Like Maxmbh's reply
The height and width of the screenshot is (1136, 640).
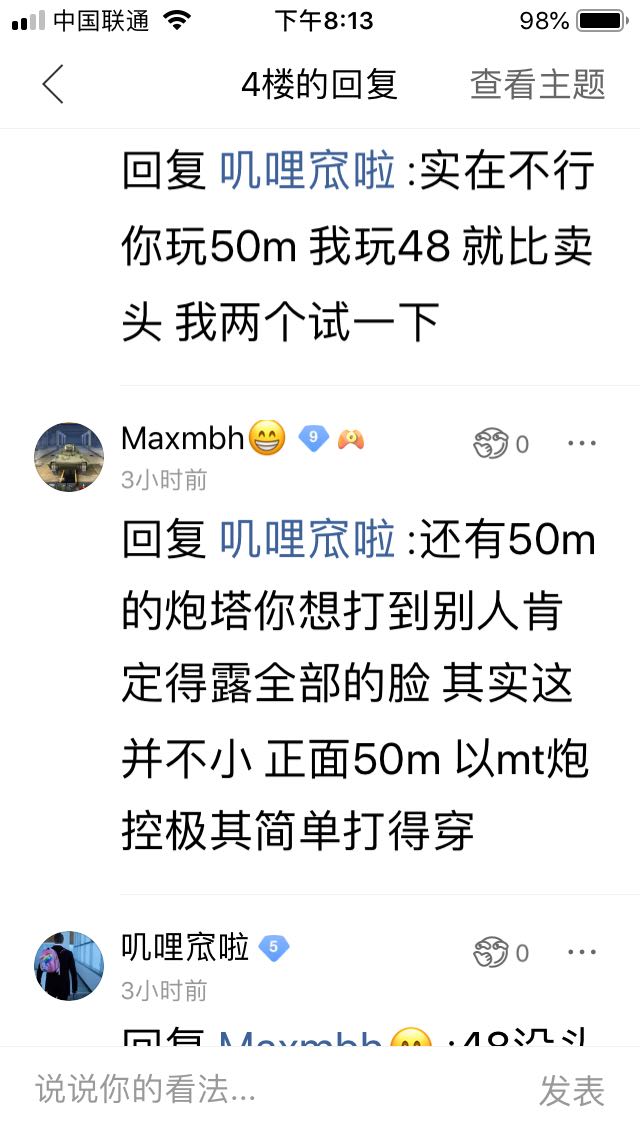(x=501, y=443)
